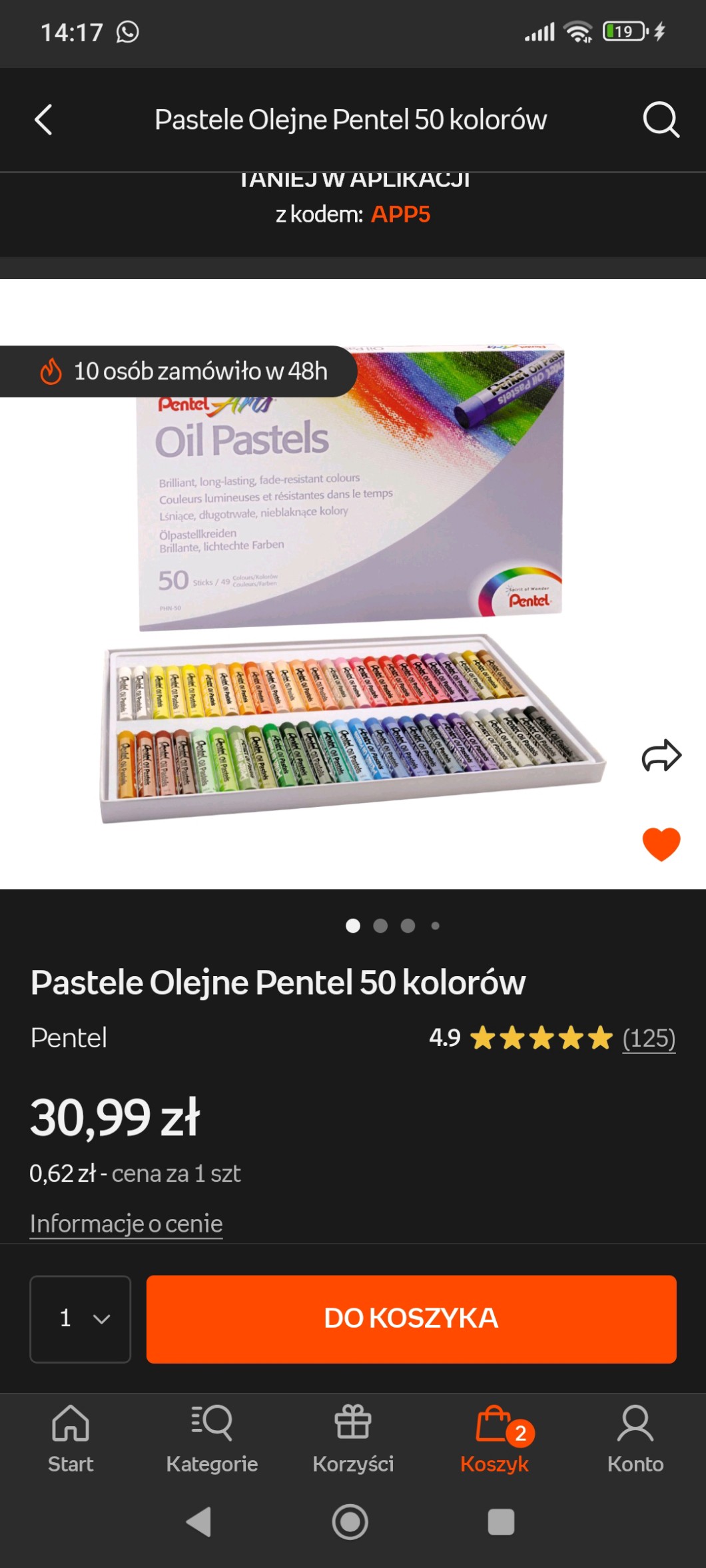
Task: Select the second image page dot
Action: click(x=380, y=925)
